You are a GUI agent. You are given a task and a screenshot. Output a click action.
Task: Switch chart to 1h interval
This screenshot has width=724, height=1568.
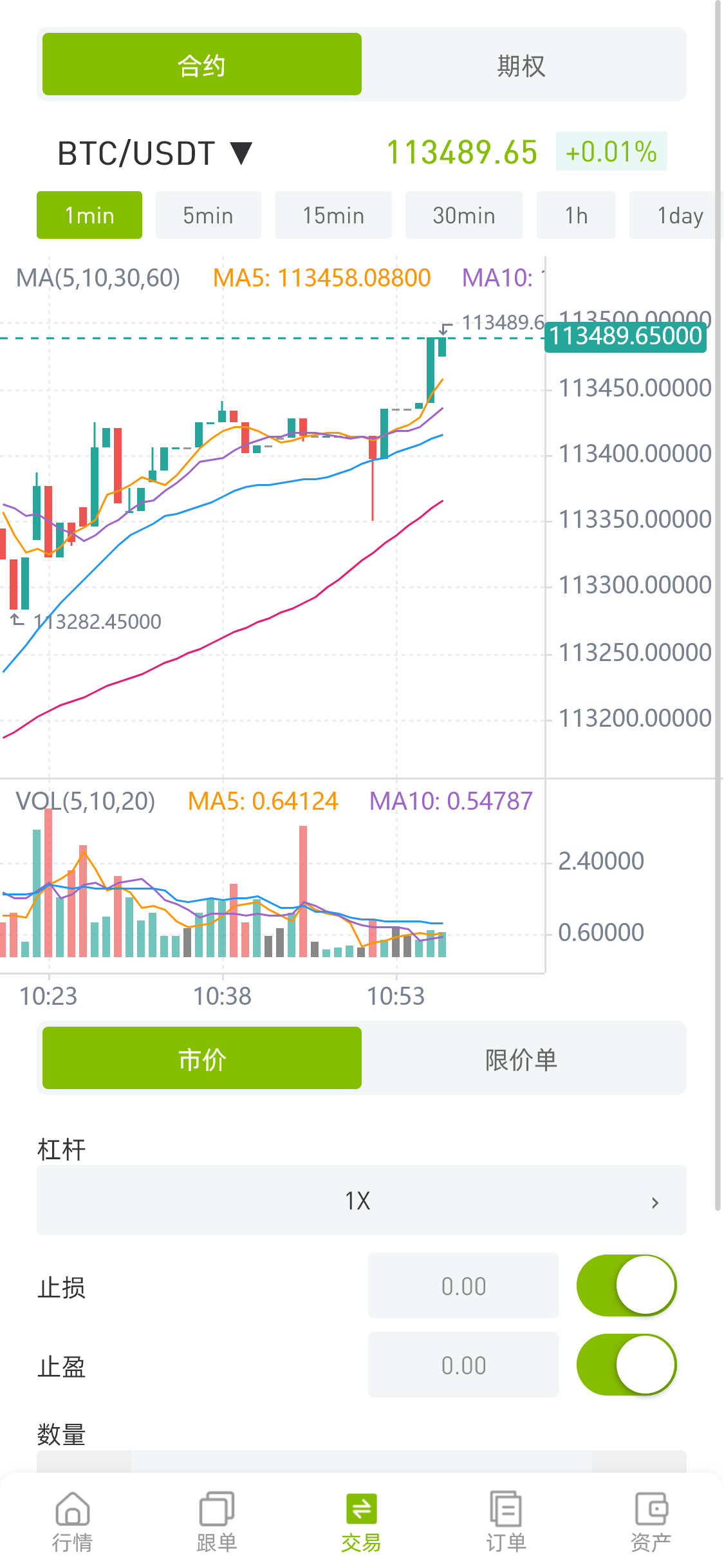click(576, 216)
